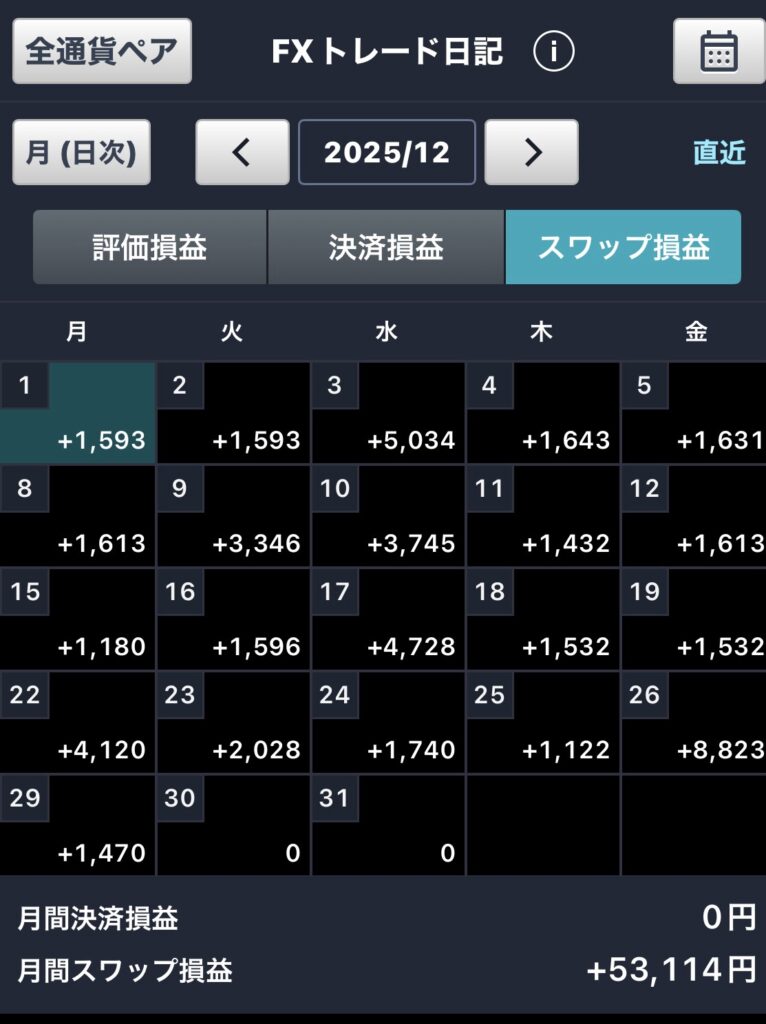Switch to the 評価損益 tab
The height and width of the screenshot is (1024, 766).
150,247
